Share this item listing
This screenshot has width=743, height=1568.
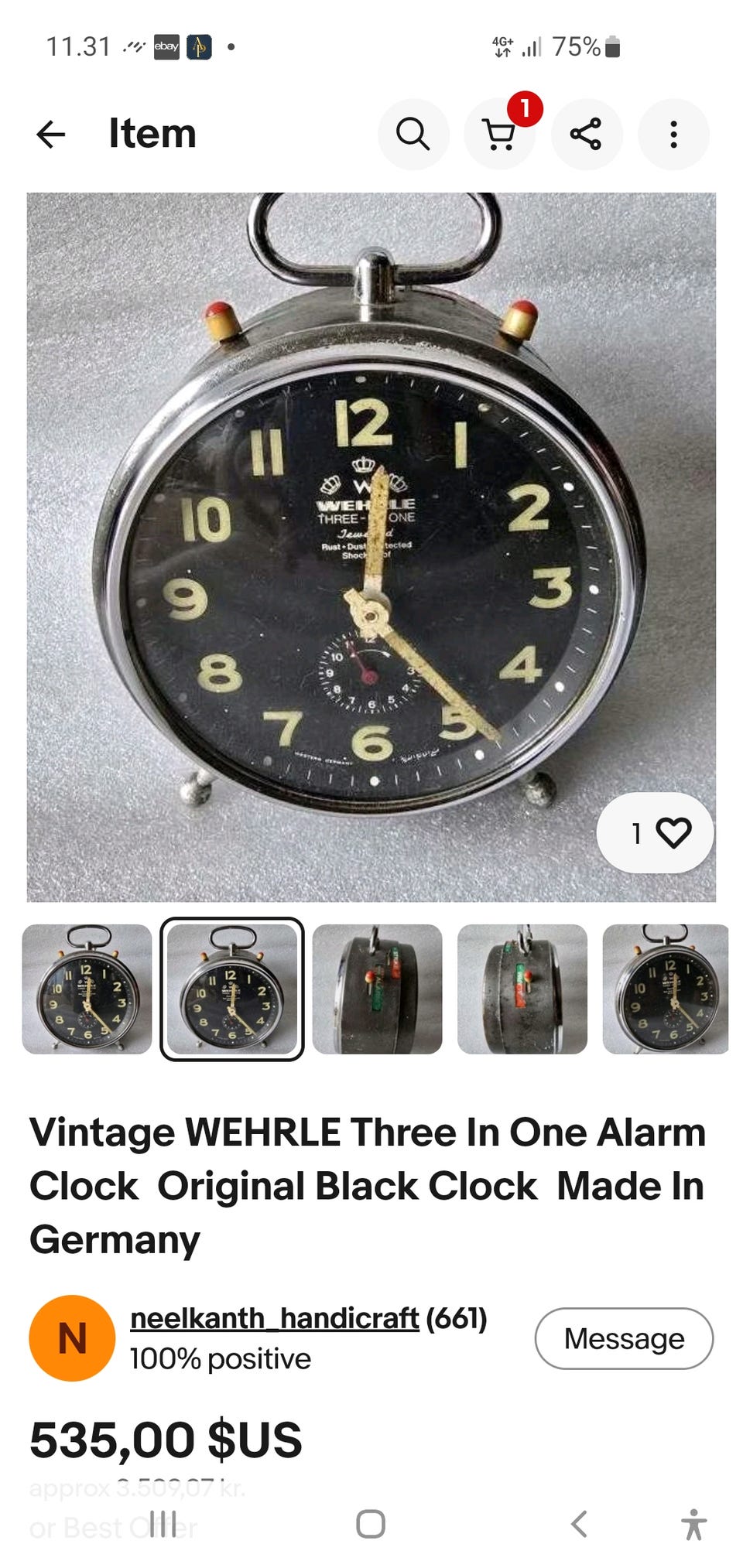[586, 134]
